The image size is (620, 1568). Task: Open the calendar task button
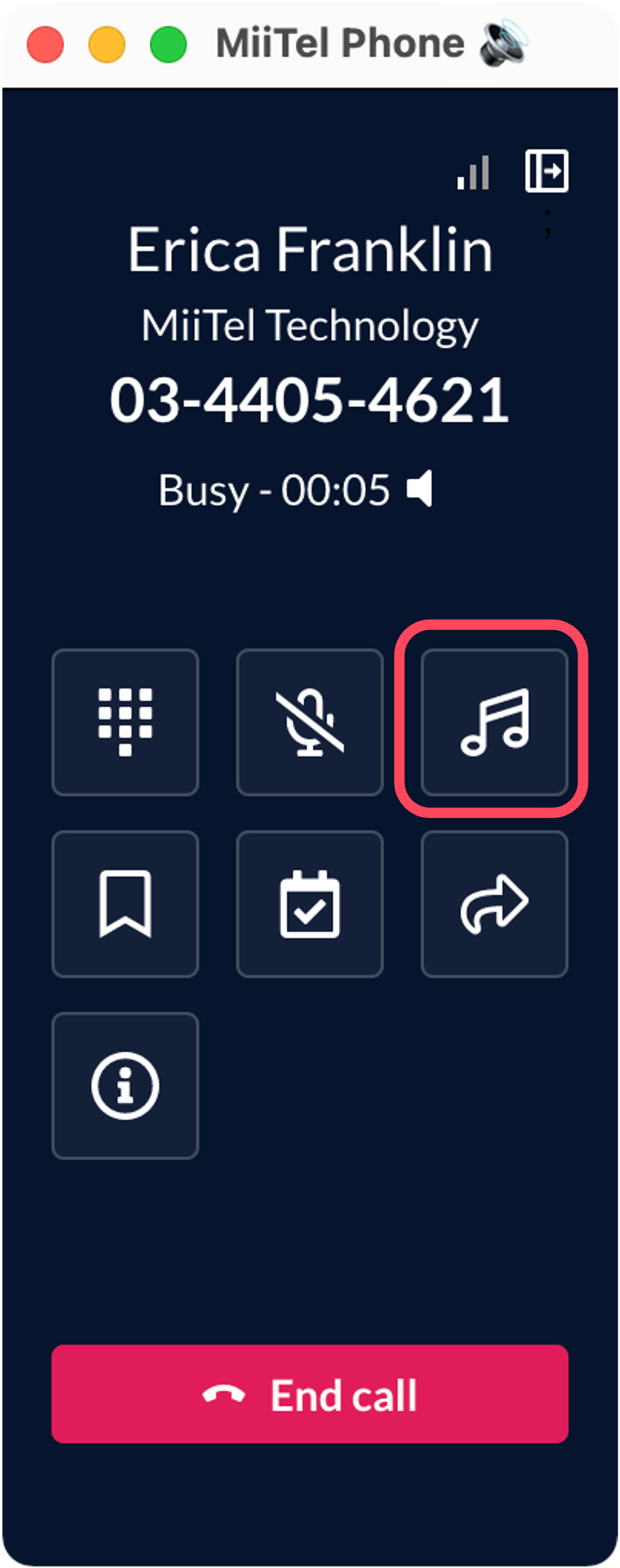309,904
